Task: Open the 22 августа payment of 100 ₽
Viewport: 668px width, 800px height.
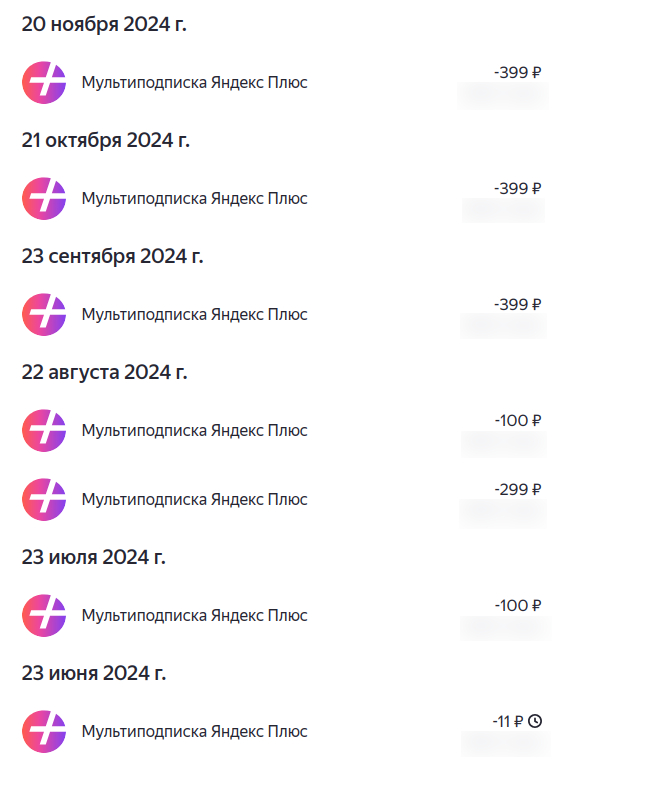Action: 195,431
